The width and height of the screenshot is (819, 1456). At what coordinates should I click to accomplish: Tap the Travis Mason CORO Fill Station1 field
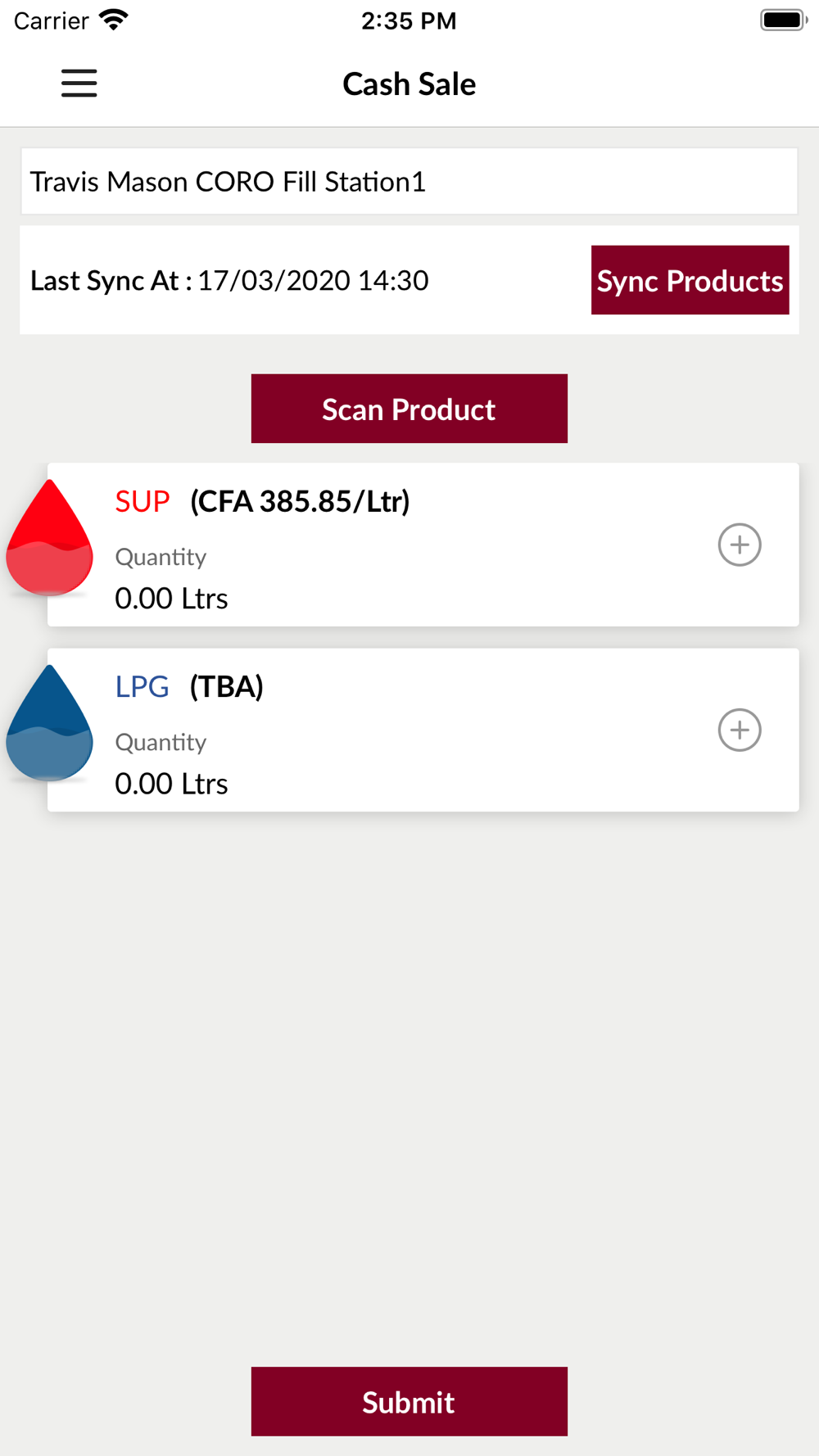pos(409,181)
